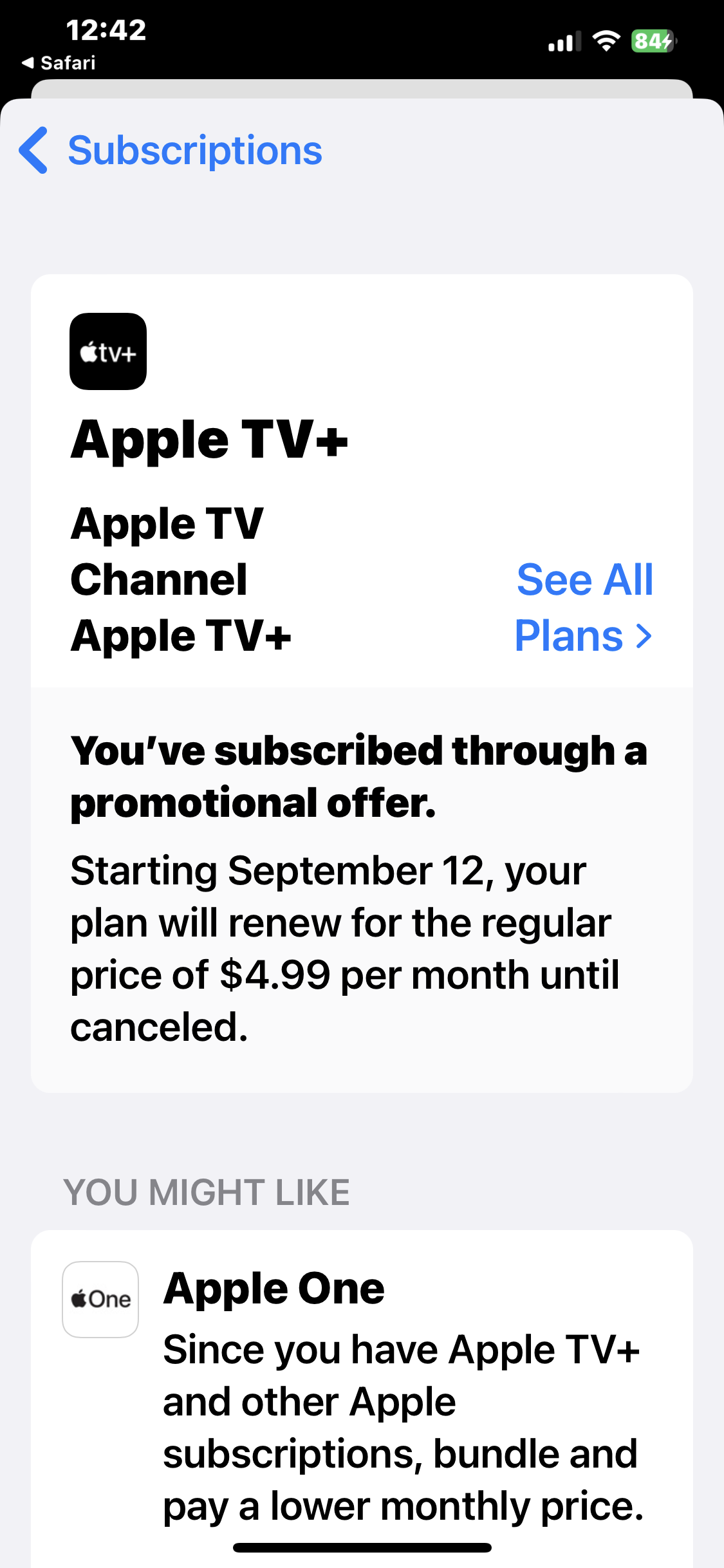Return to Safari from the status bar
724x1568 pixels.
pos(58,63)
